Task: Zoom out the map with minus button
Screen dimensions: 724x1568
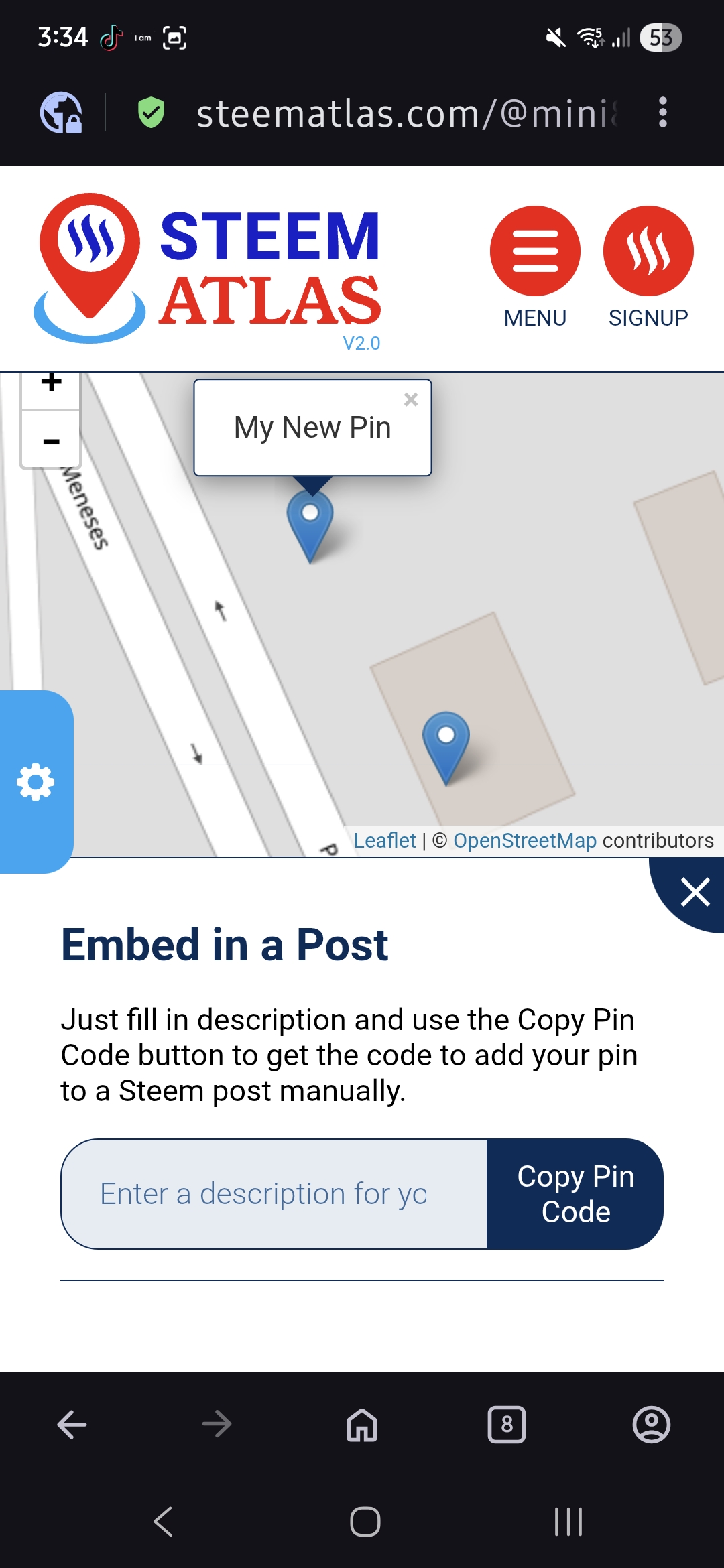Action: click(51, 440)
